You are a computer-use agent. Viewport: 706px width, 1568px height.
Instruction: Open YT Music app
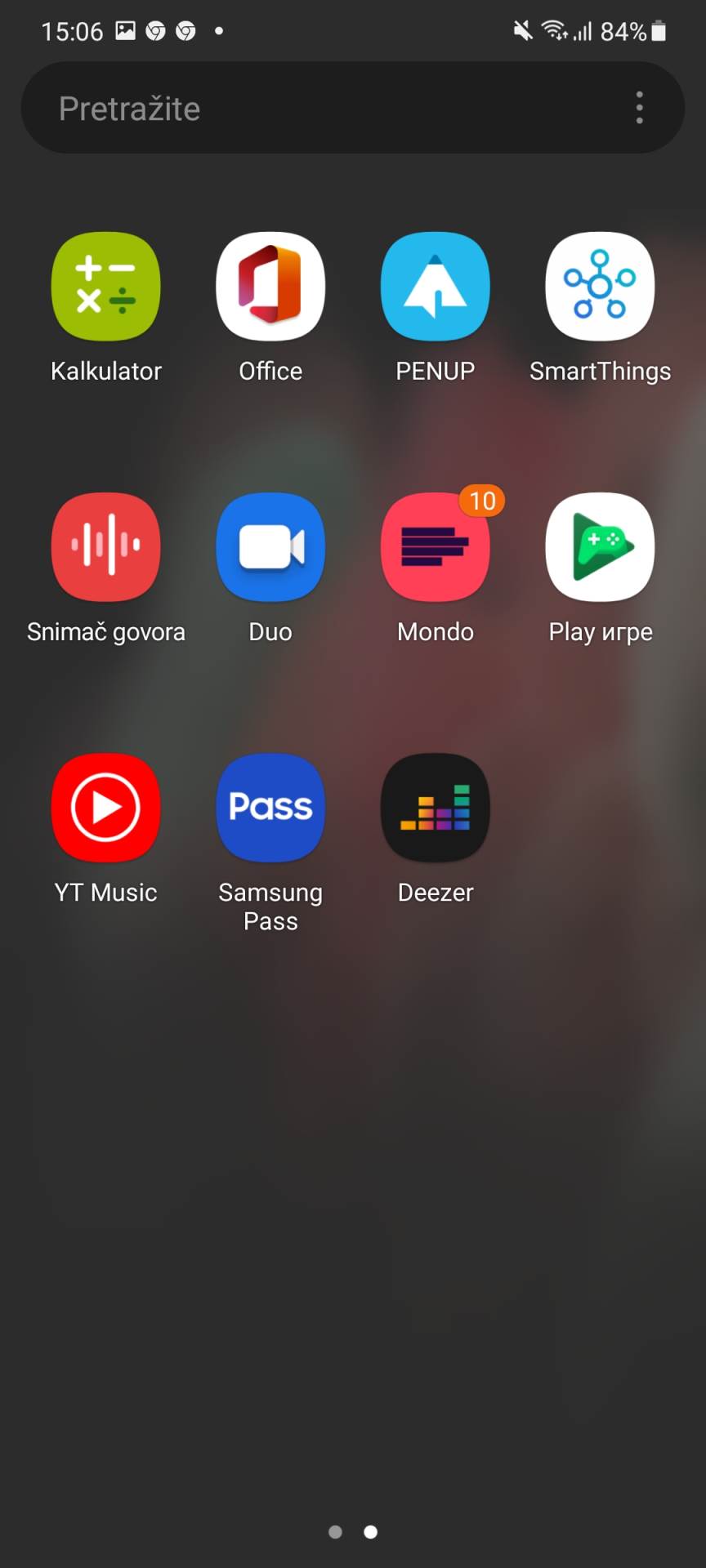tap(106, 808)
